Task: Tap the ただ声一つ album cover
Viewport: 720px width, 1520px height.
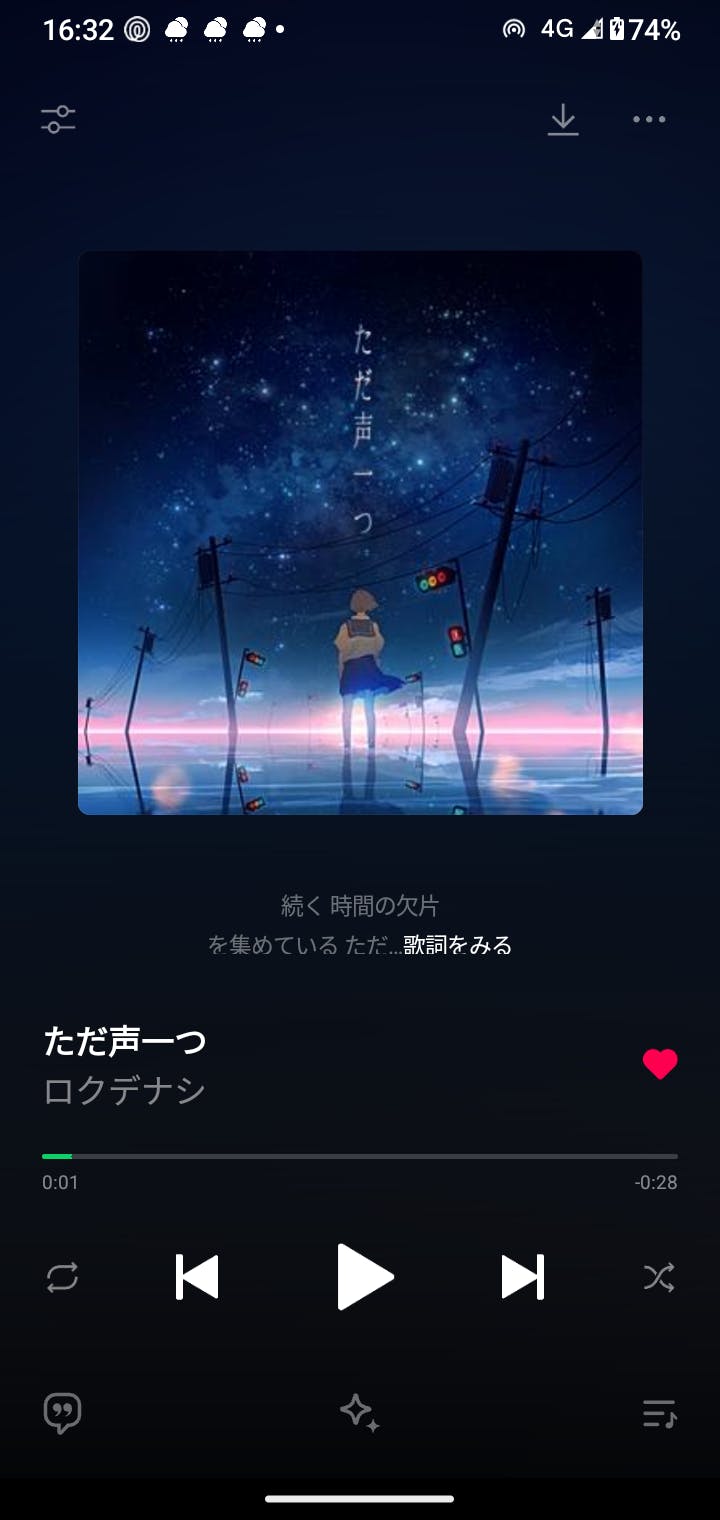Action: [x=360, y=532]
